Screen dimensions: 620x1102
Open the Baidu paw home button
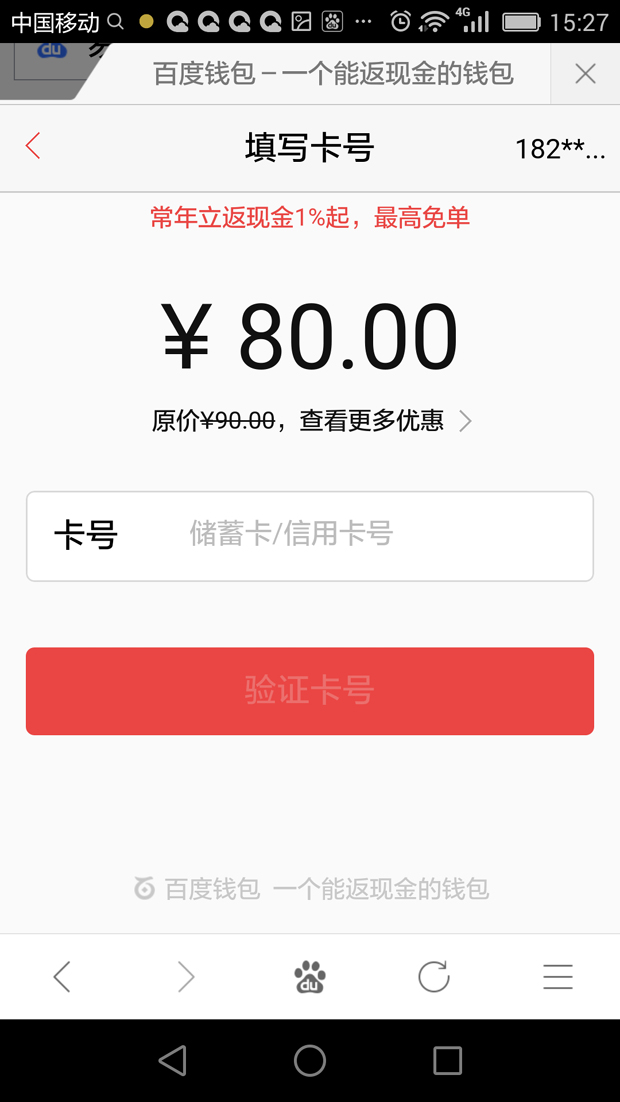click(310, 976)
